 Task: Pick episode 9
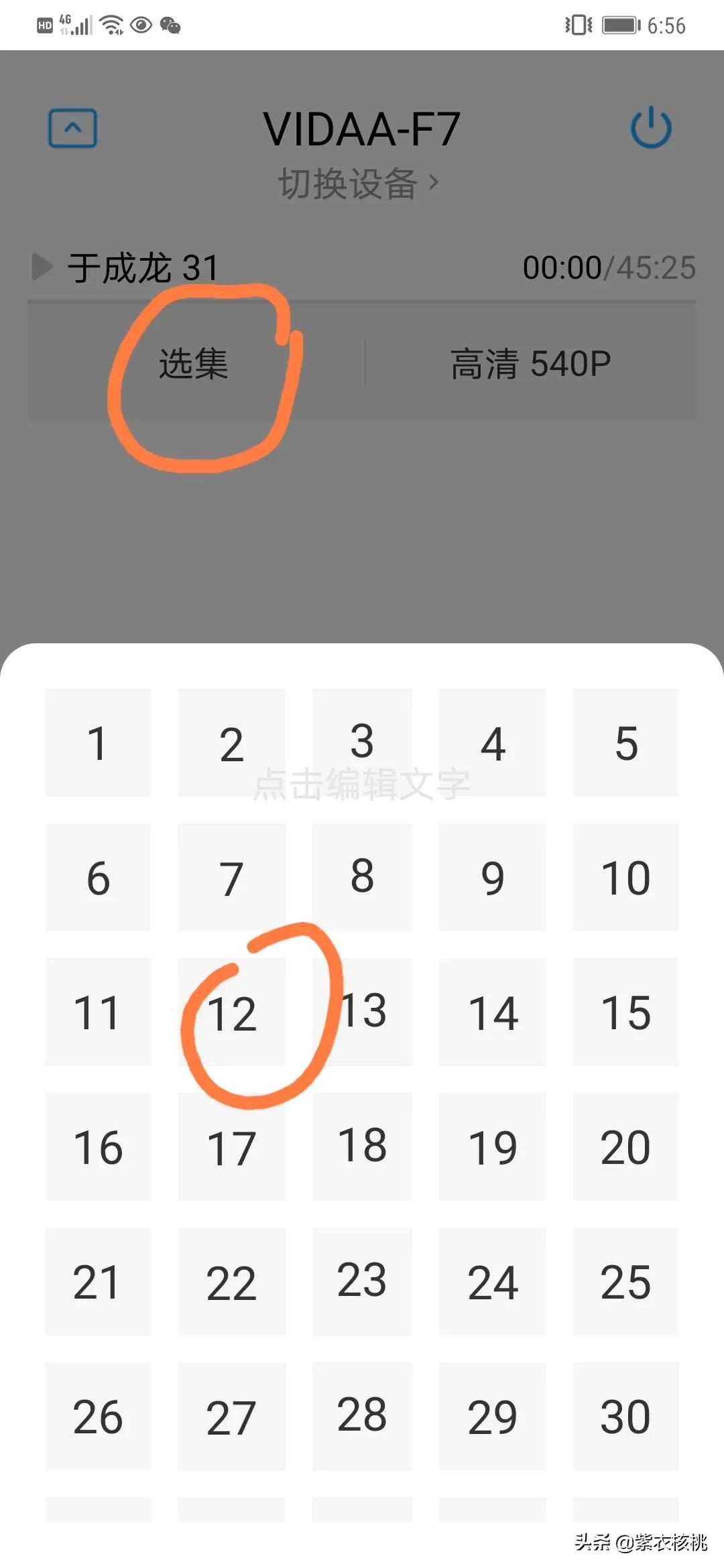[493, 877]
